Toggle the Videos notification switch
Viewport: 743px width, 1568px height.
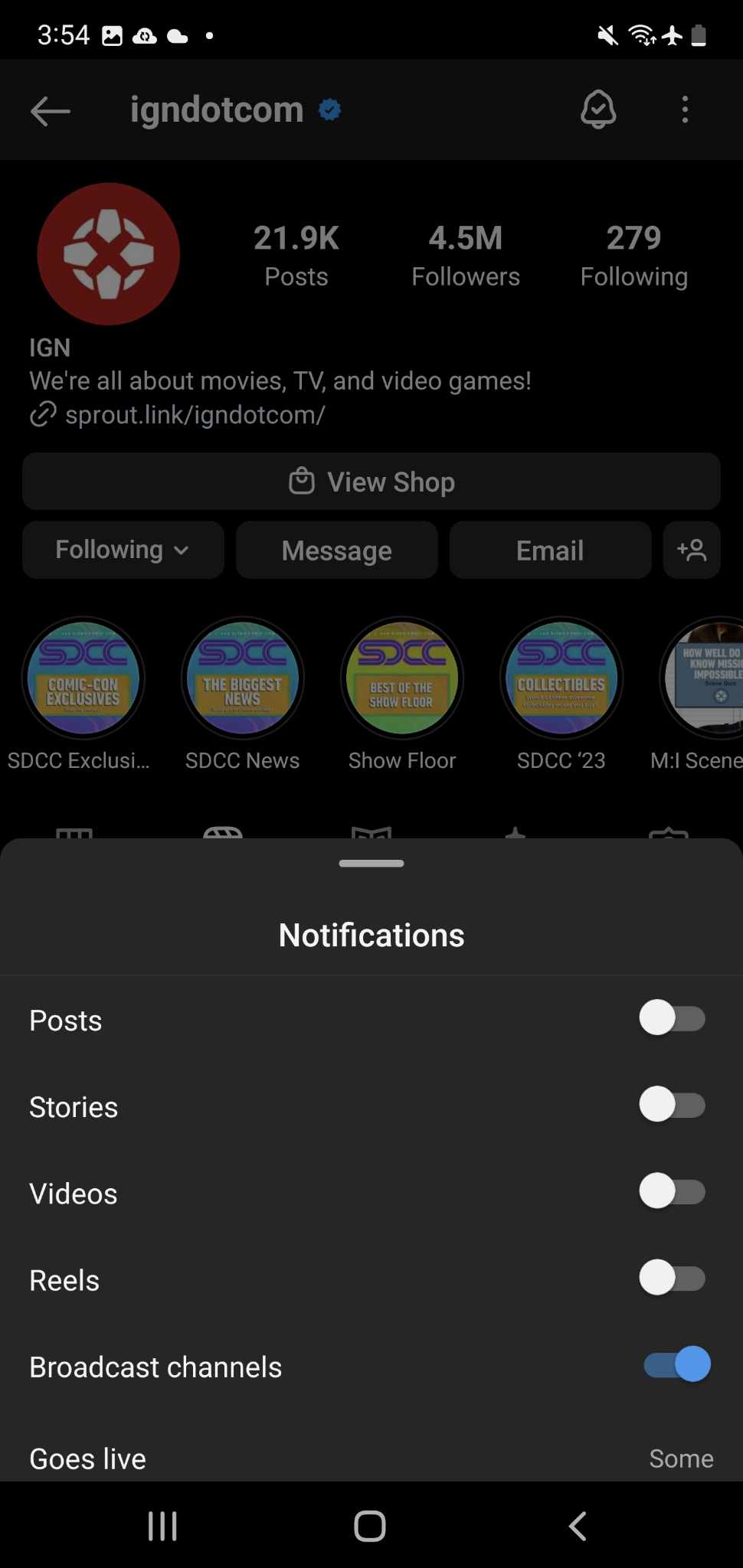coord(672,1192)
